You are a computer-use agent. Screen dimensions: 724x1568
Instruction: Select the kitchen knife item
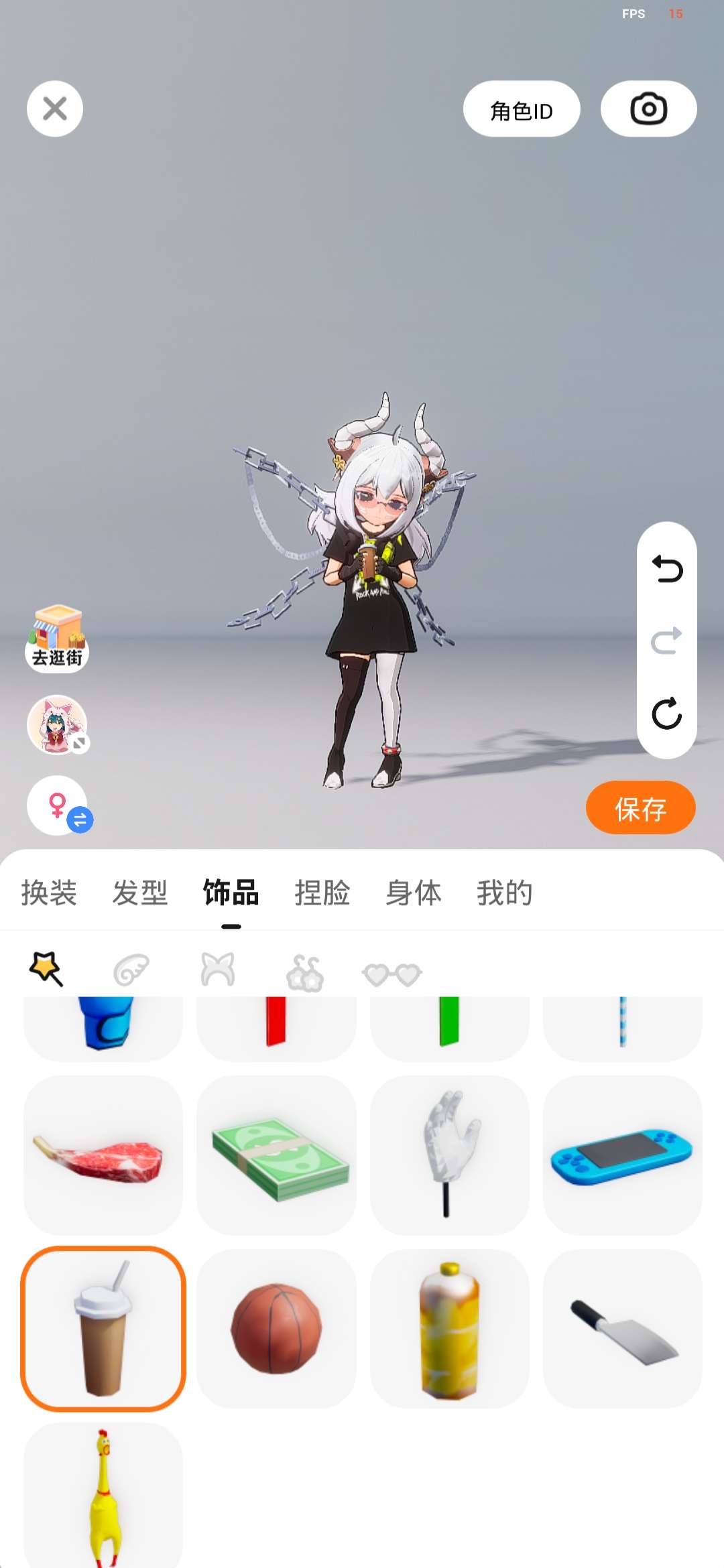point(623,1329)
